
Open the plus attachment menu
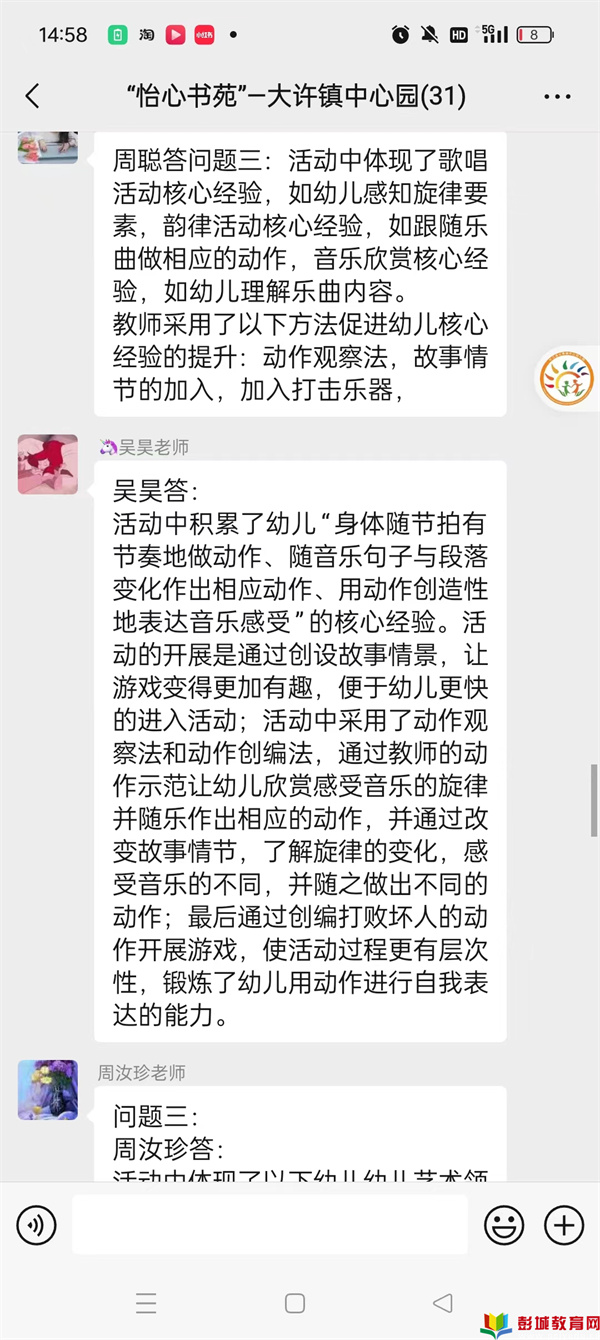564,1224
